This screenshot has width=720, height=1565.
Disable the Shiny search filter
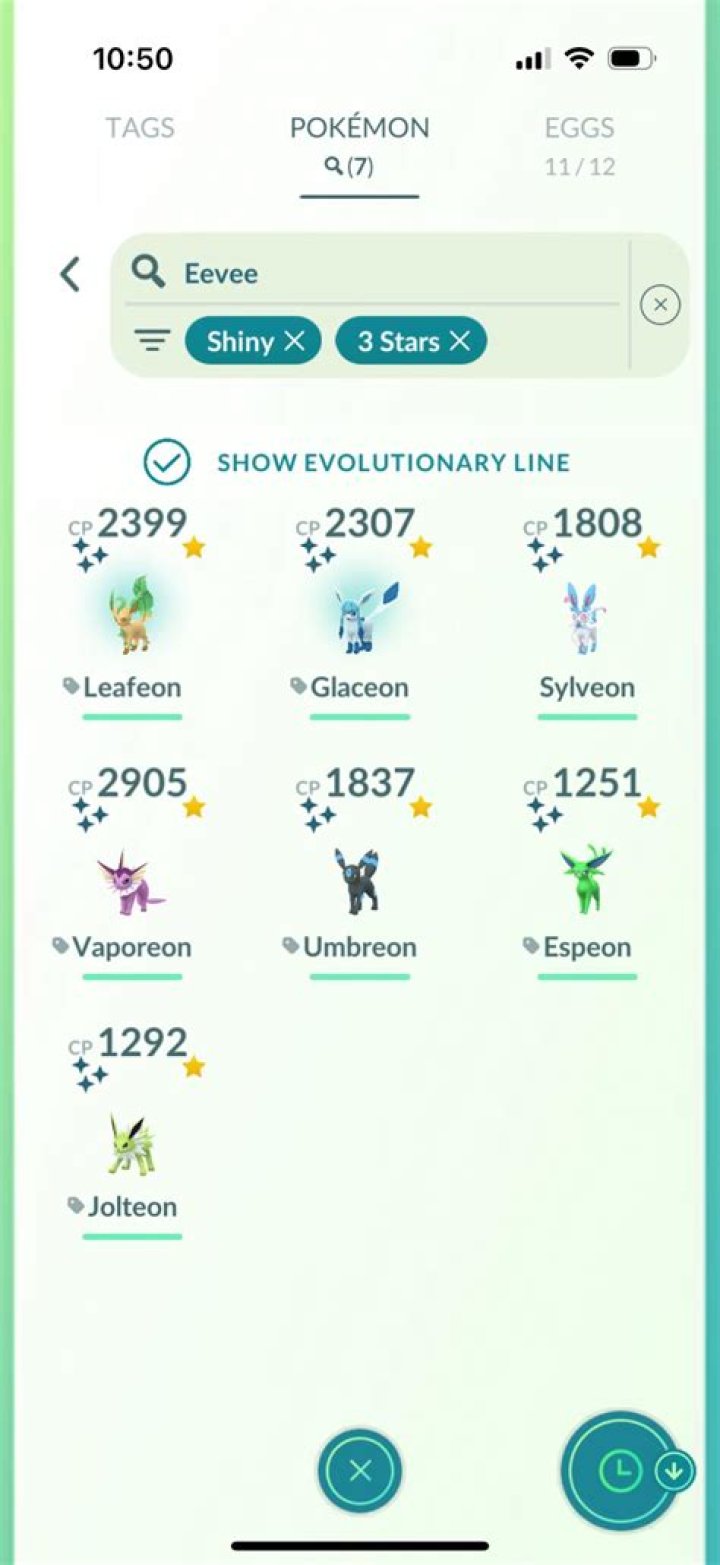295,340
